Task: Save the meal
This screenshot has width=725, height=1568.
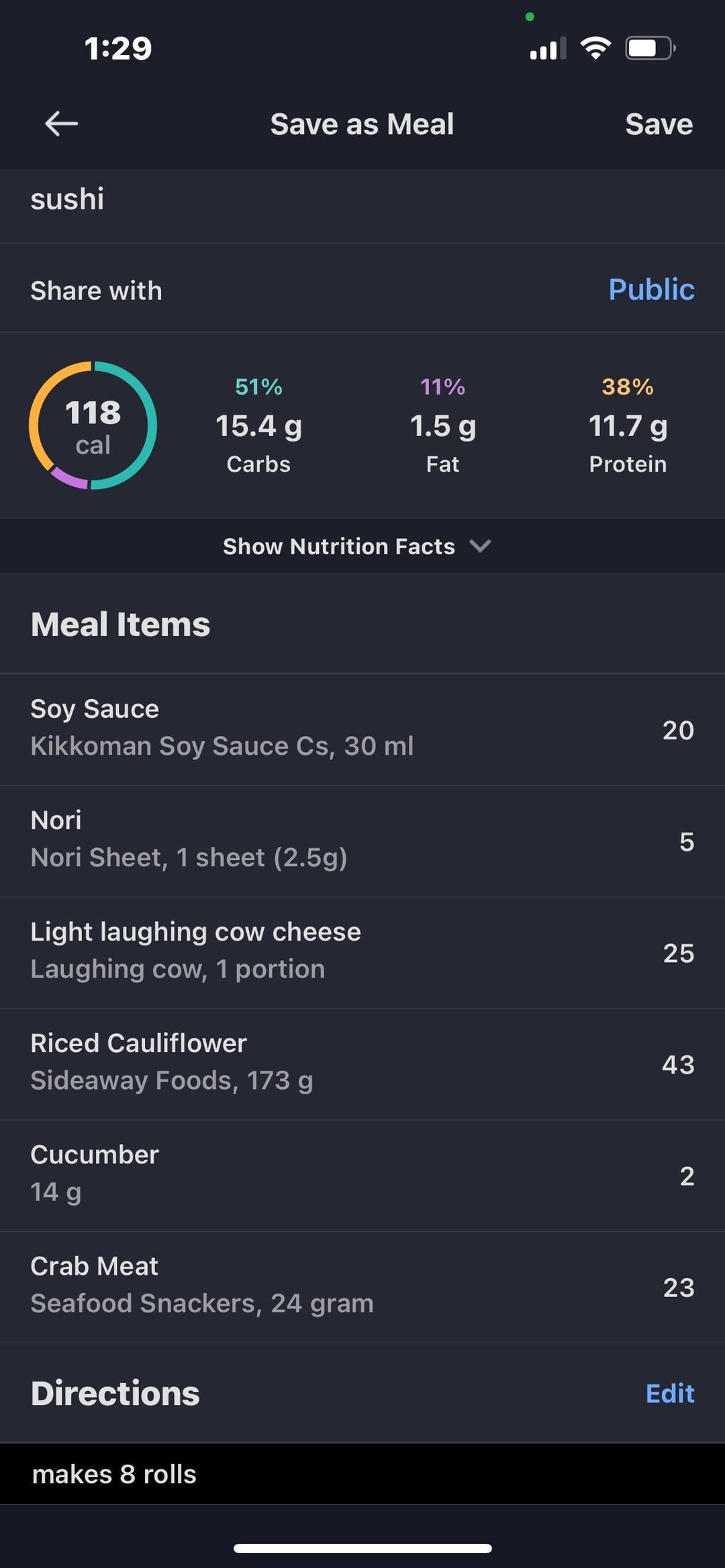Action: point(659,124)
